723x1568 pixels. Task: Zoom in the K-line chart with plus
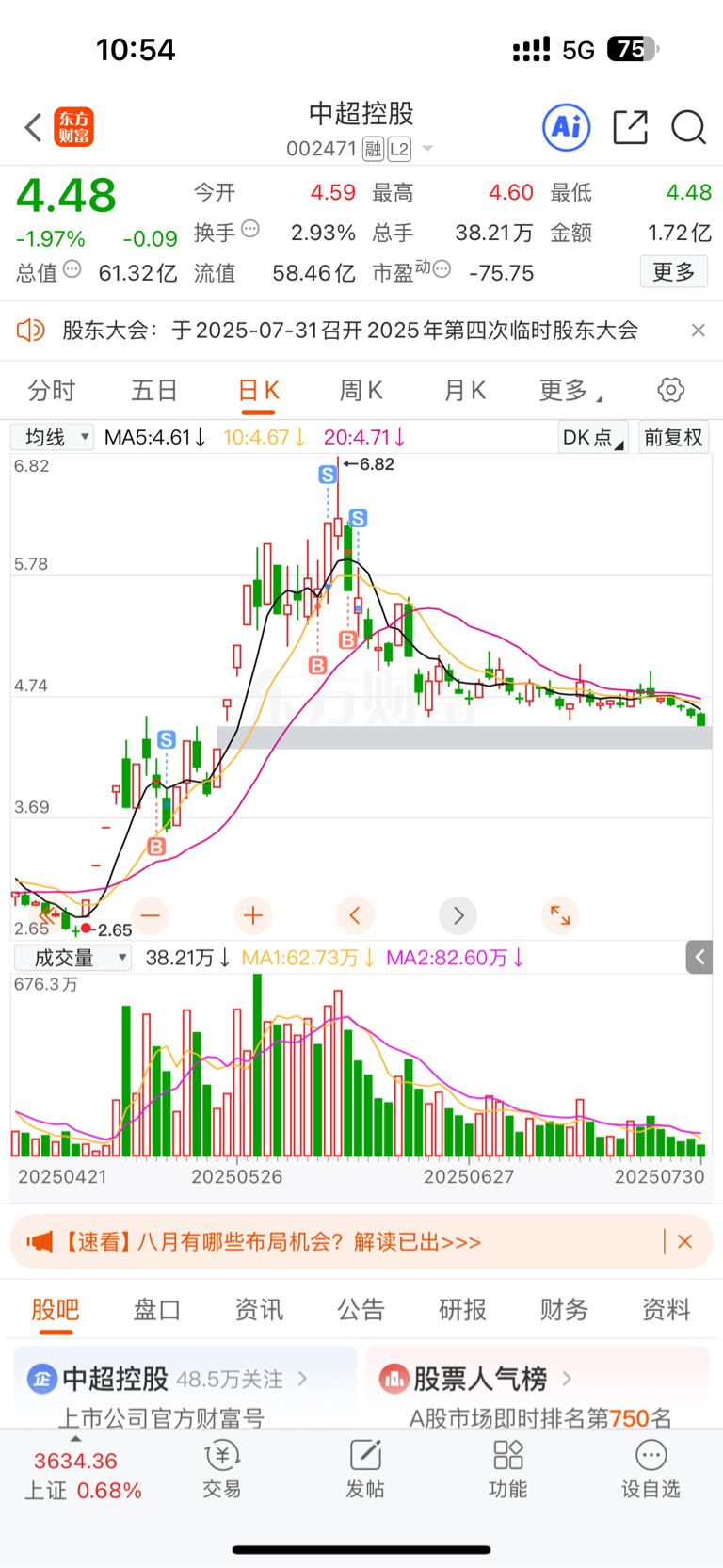[252, 914]
